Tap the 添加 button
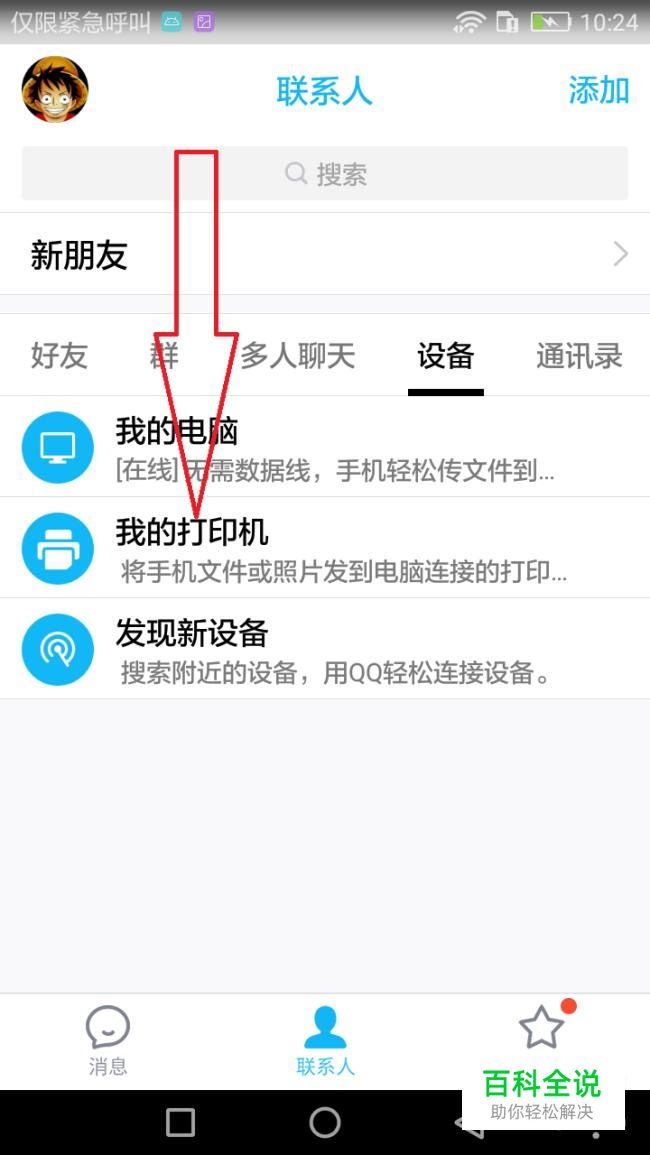Viewport: 650px width, 1155px height. (x=598, y=90)
